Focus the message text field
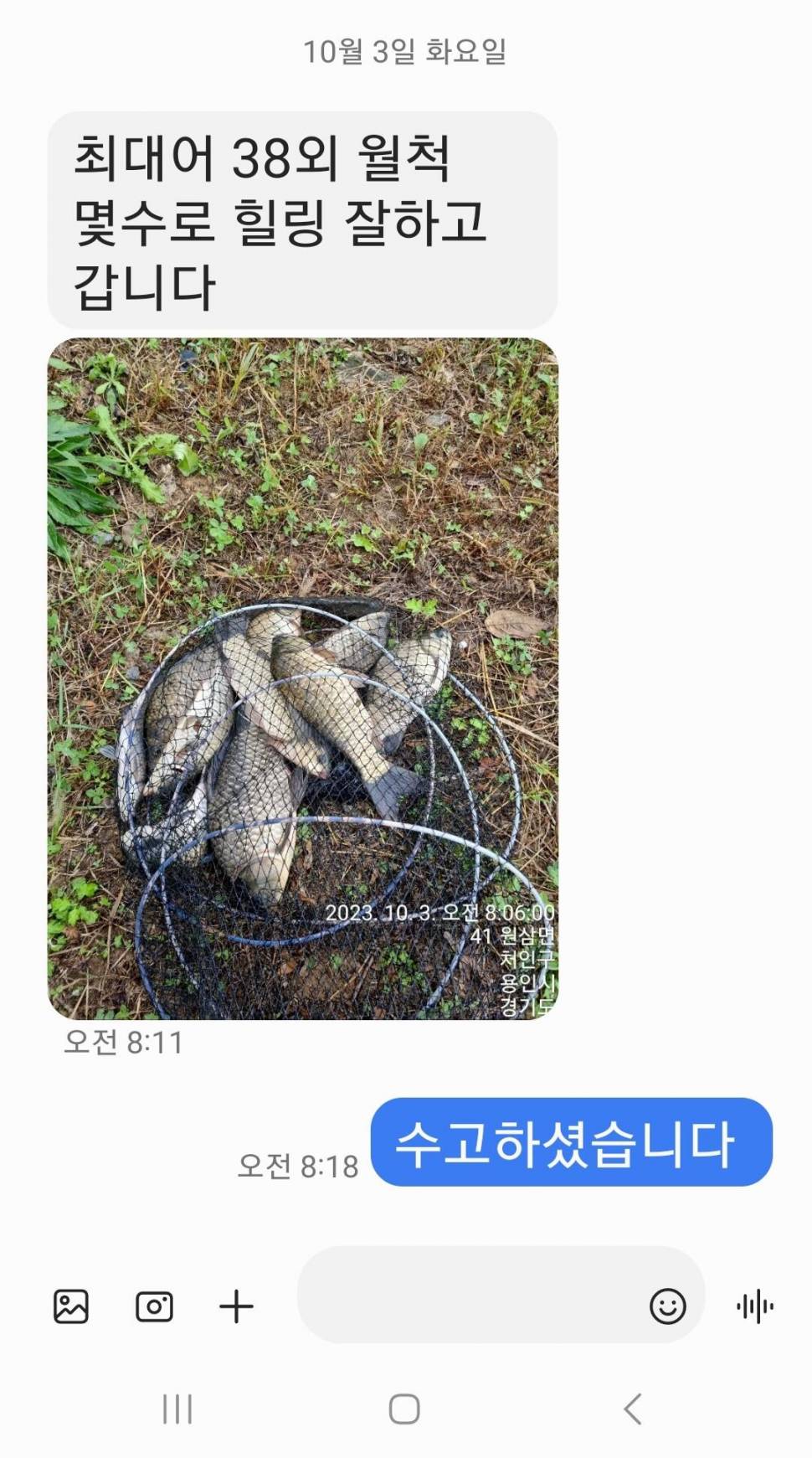This screenshot has width=812, height=1458. 469,1295
